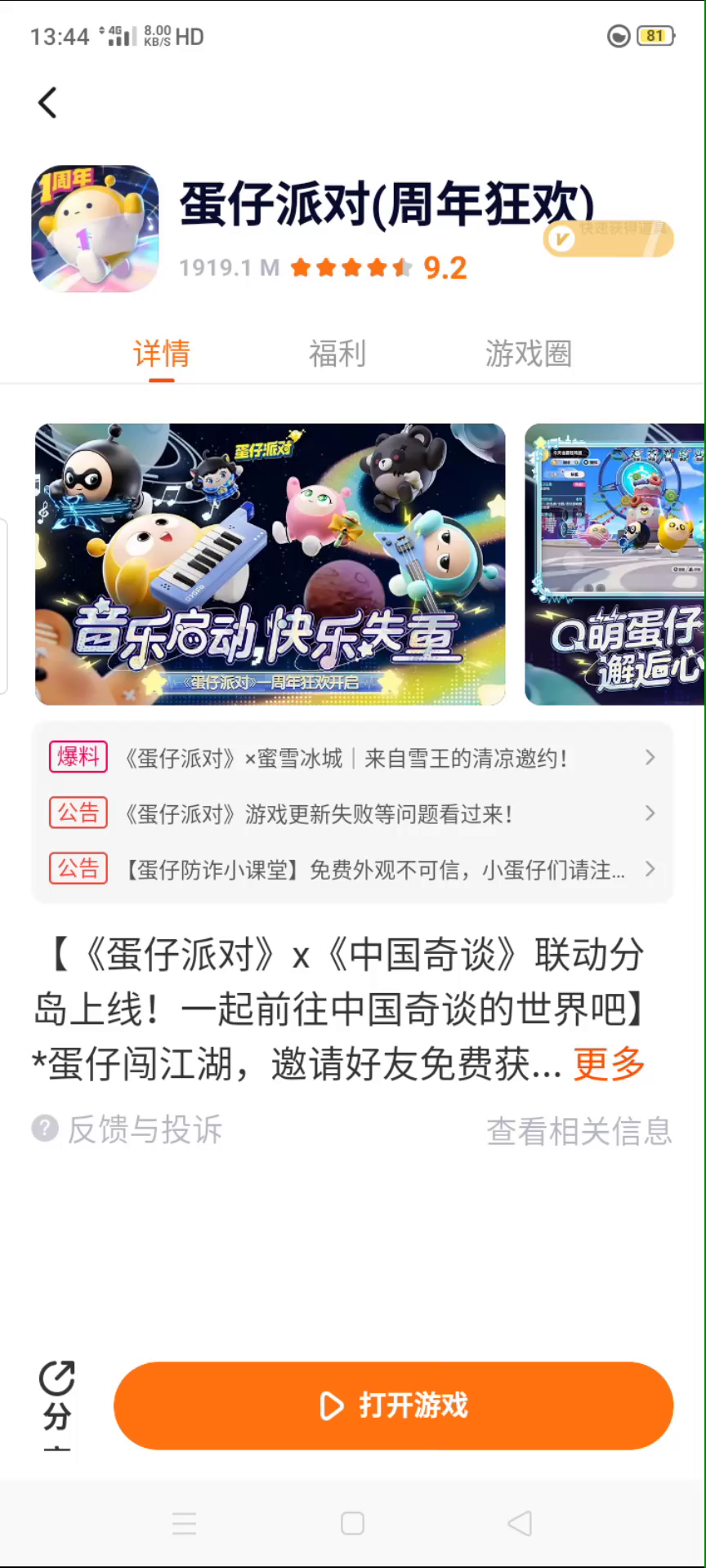Open the 蜜雪冰城 爆料 news row
This screenshot has width=706, height=1568.
click(351, 758)
